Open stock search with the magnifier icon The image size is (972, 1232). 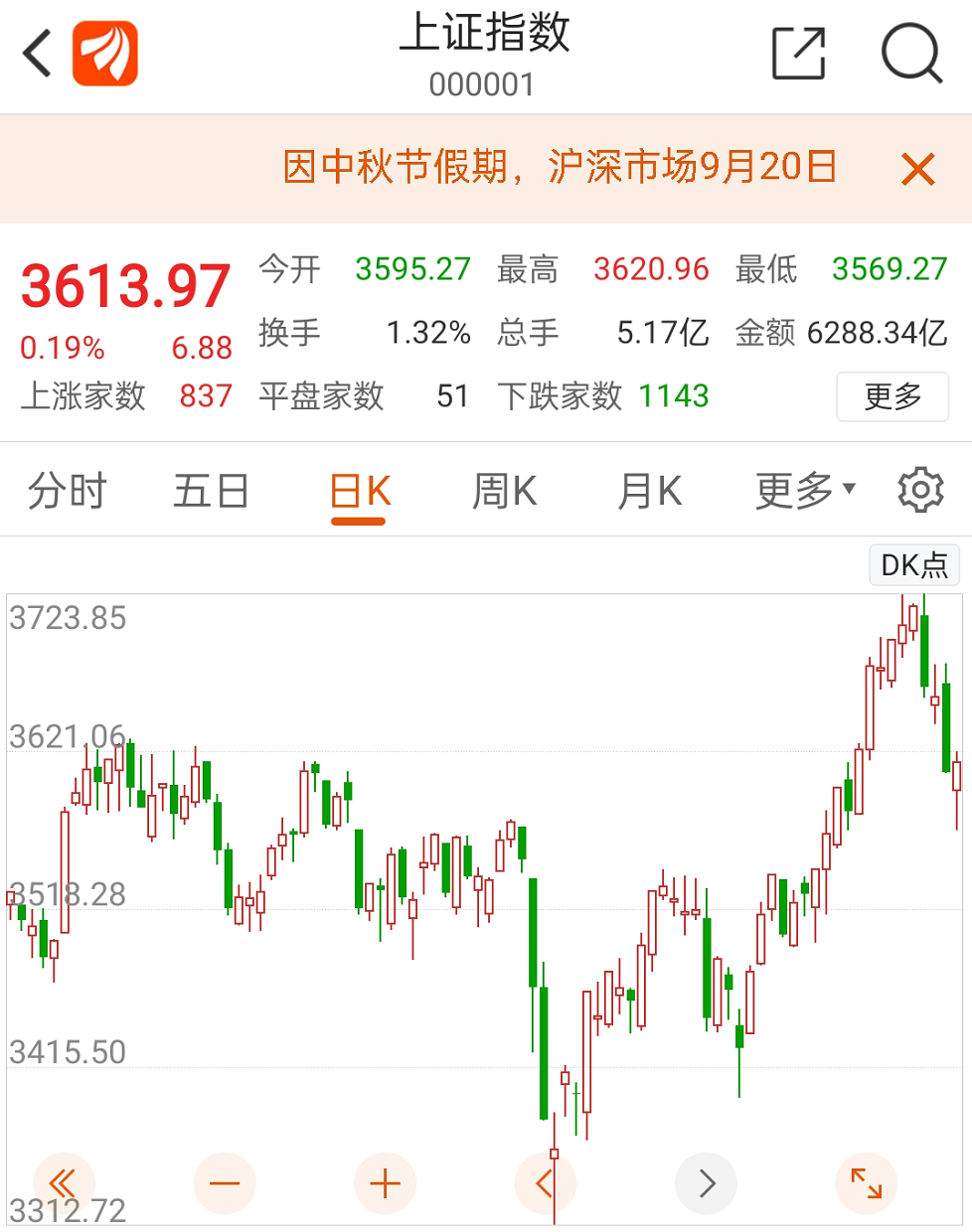910,54
